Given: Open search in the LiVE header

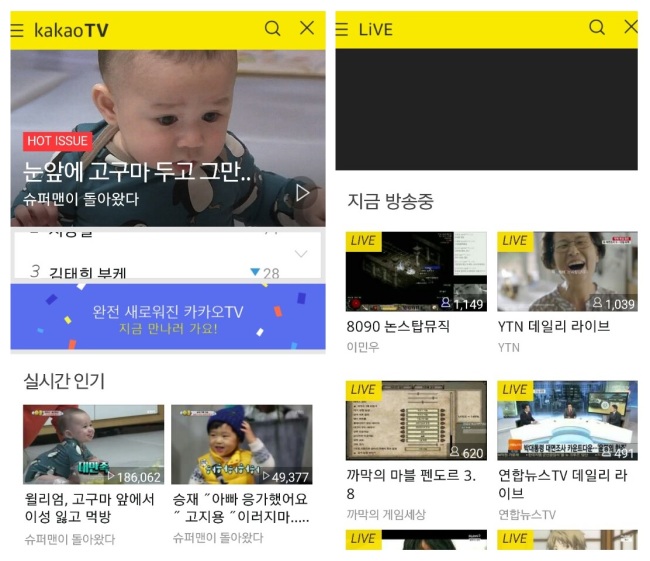Looking at the screenshot, I should 597,28.
